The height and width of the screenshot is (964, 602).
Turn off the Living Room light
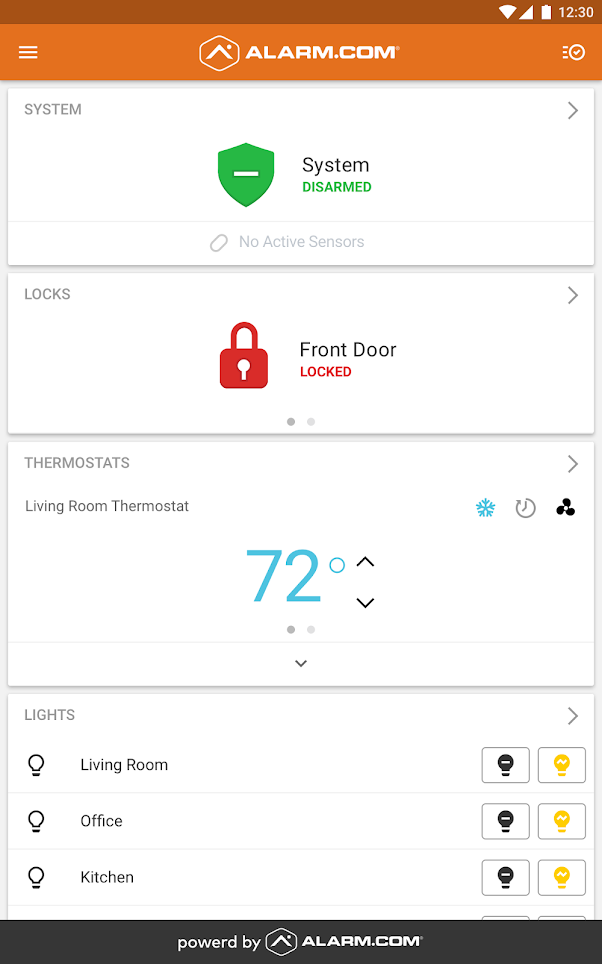click(x=505, y=765)
